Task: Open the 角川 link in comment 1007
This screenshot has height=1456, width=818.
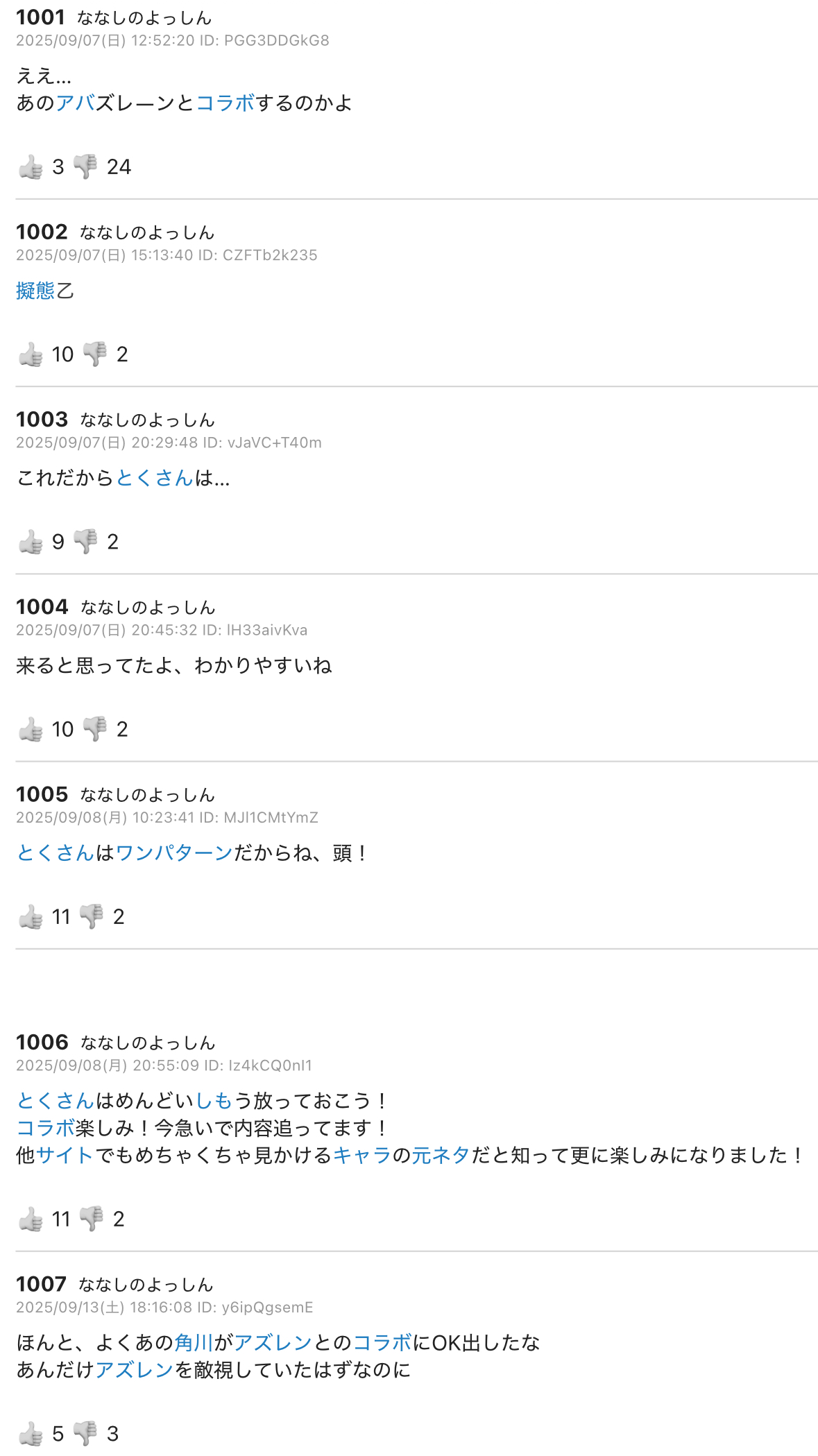Action: tap(194, 1343)
